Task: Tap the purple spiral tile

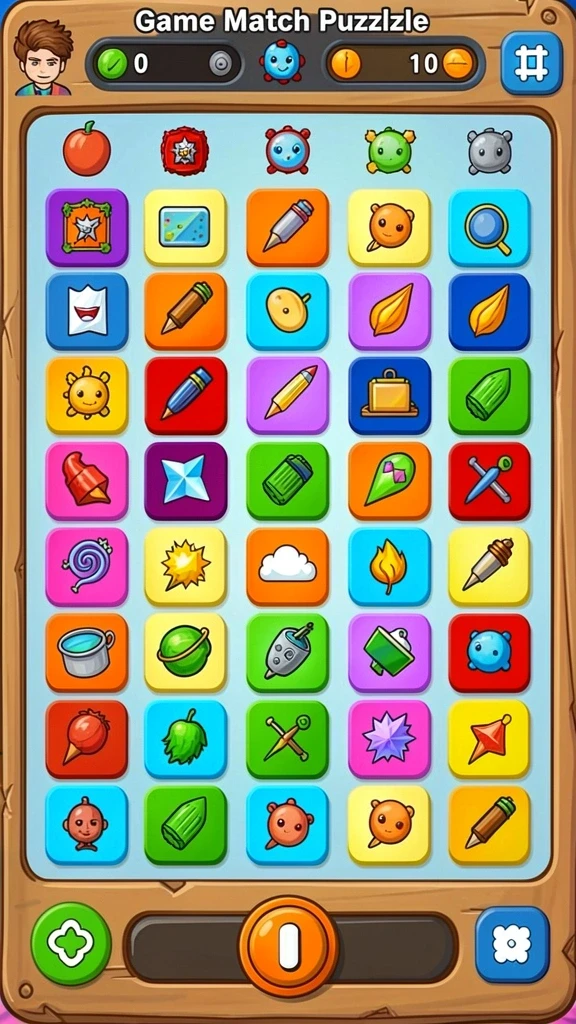Action: click(x=86, y=567)
